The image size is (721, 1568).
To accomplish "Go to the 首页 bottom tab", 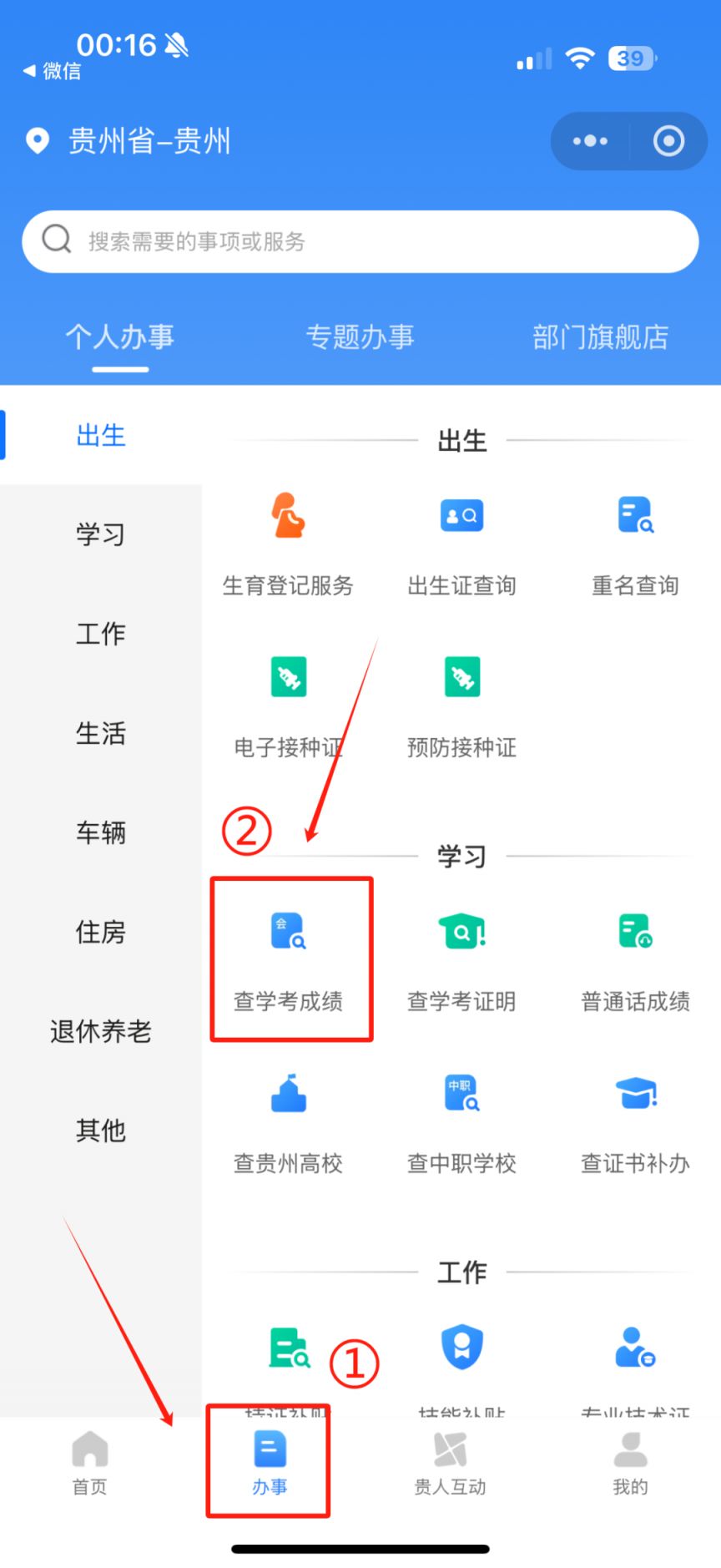I will (90, 1463).
